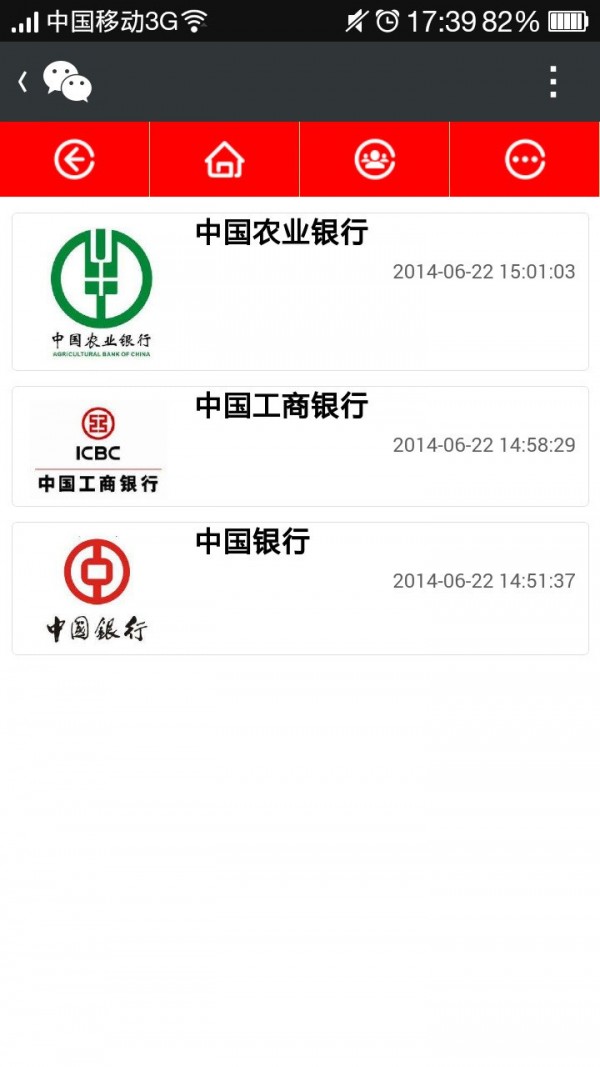
Task: Open the 中国工商银行 card
Action: [300, 446]
